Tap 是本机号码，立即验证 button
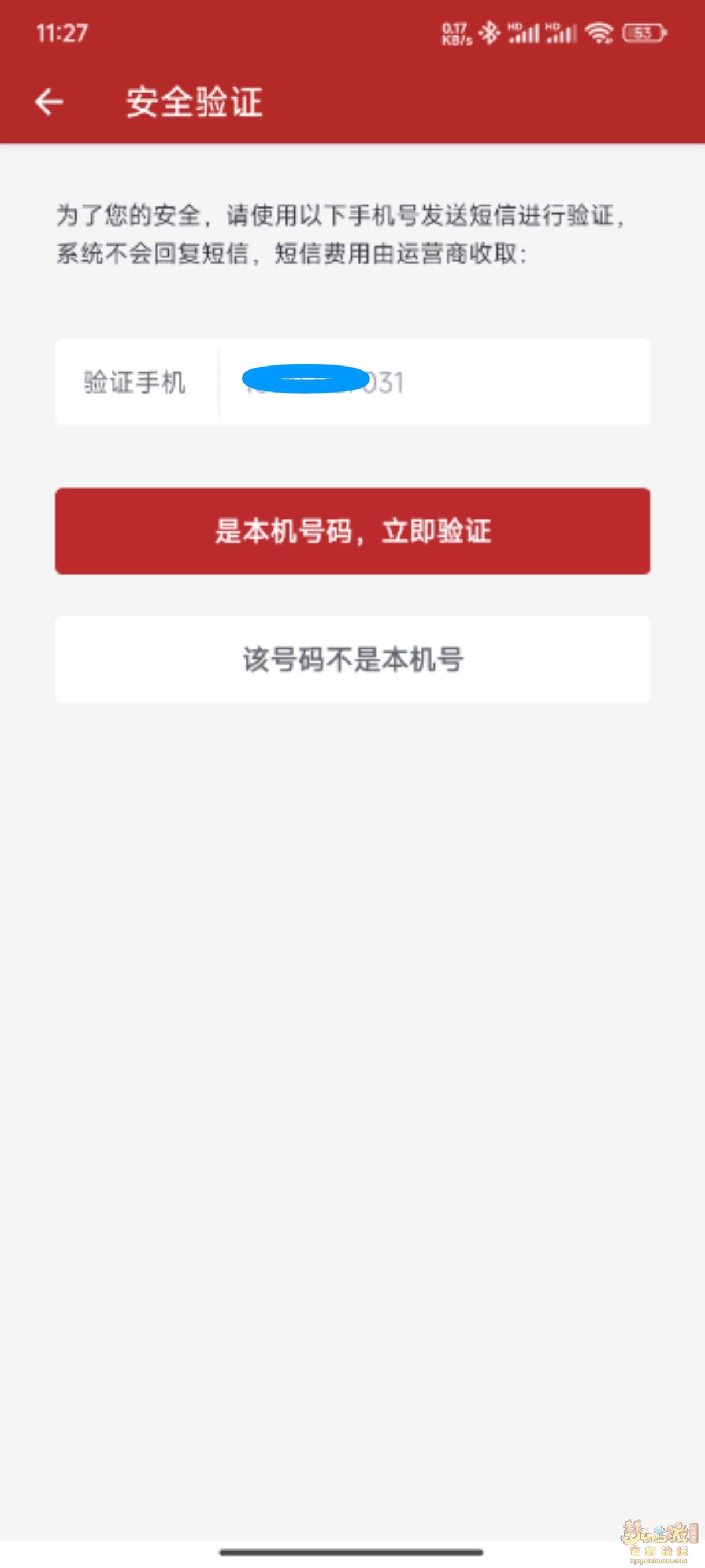This screenshot has height=1568, width=705. tap(353, 531)
